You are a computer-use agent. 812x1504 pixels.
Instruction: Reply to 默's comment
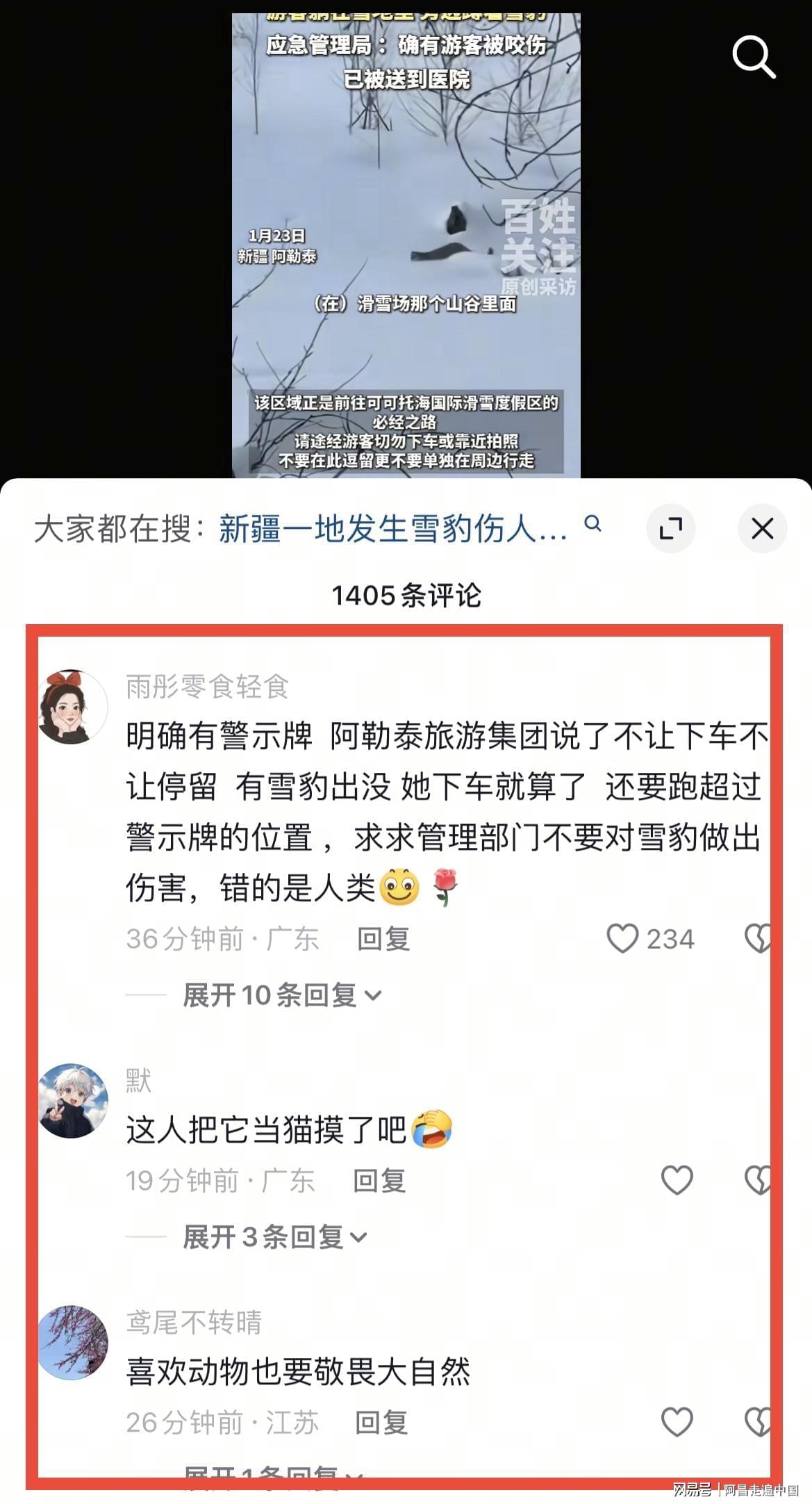point(379,1181)
